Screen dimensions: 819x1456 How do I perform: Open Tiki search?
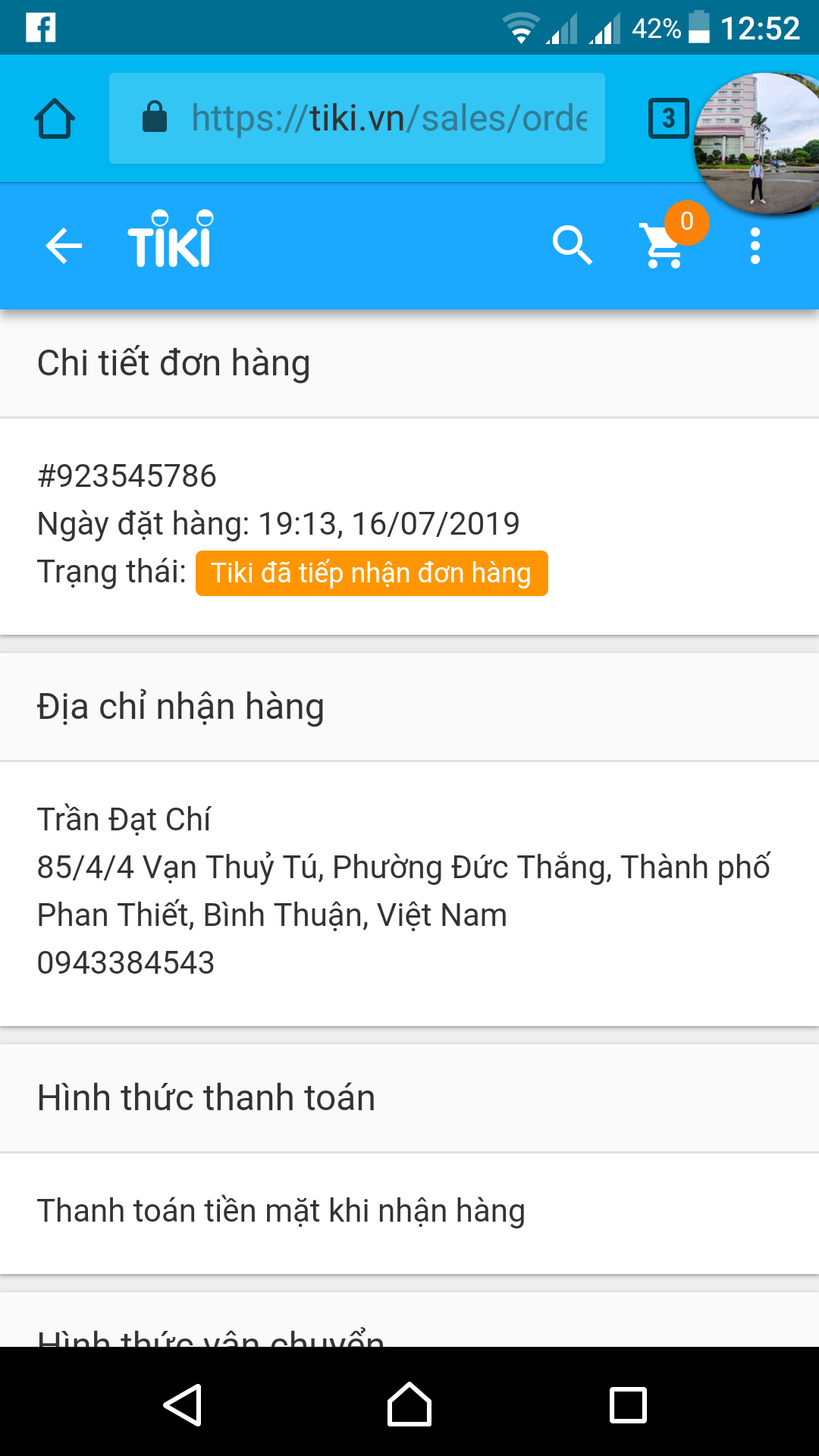(573, 245)
